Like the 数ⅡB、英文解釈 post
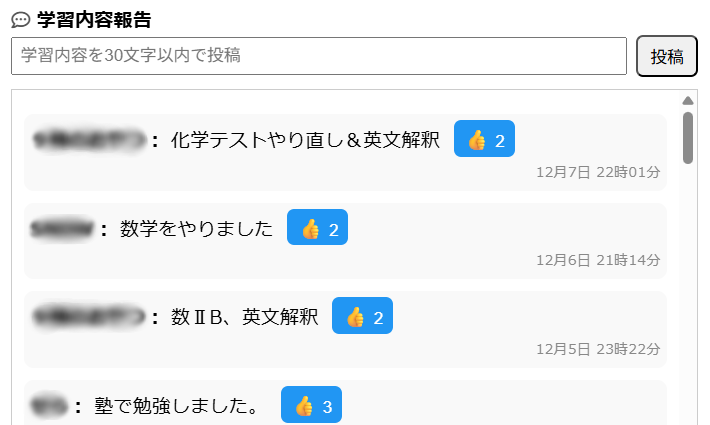 pyautogui.click(x=362, y=316)
